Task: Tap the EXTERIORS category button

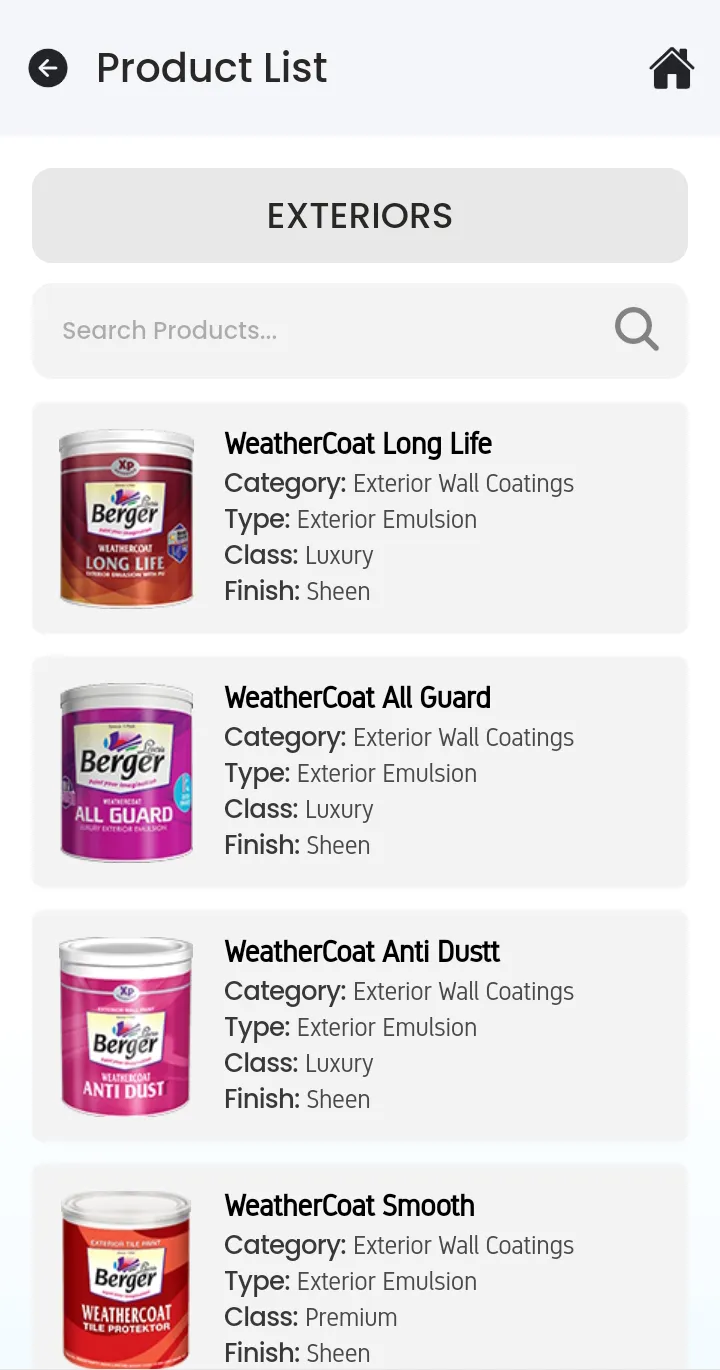Action: [360, 216]
